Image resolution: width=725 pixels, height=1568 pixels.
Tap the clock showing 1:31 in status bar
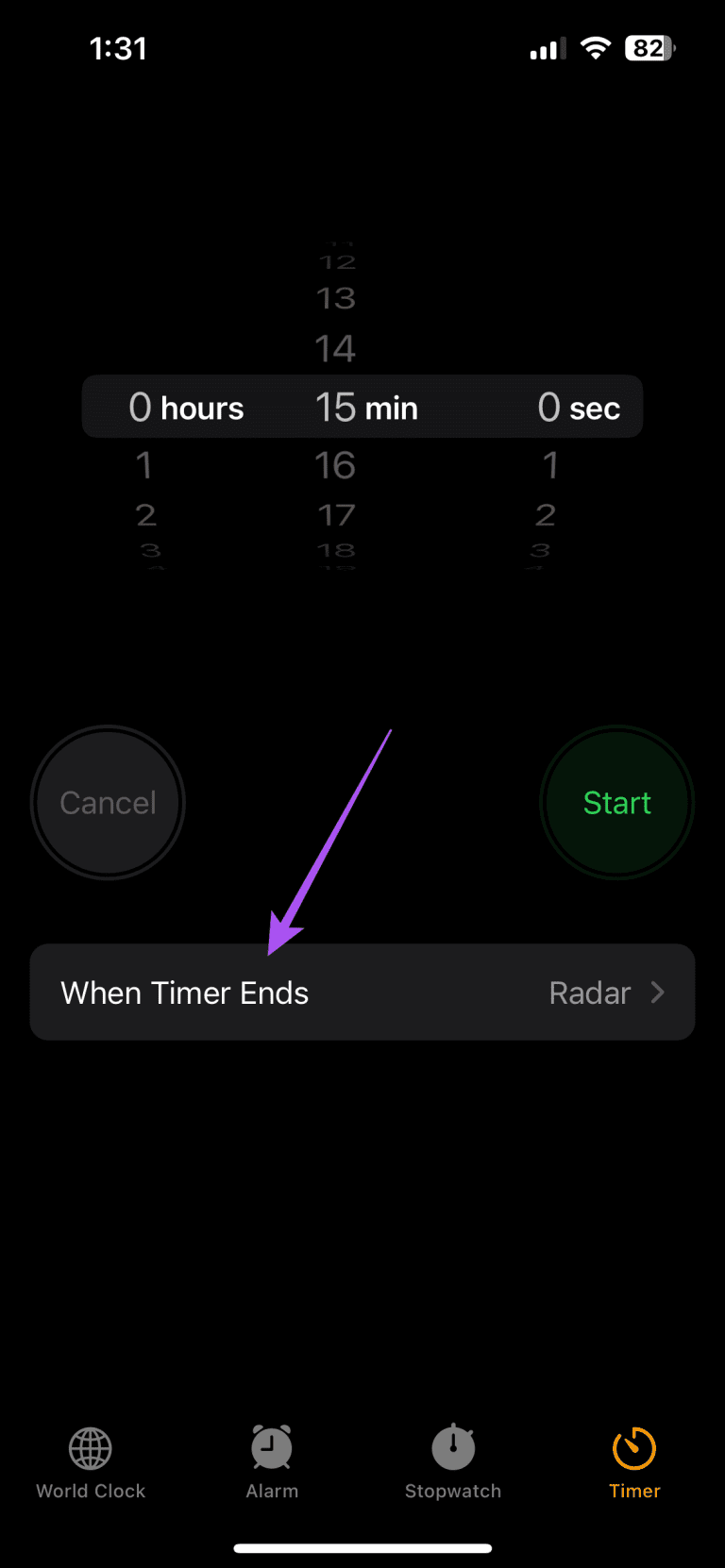119,47
